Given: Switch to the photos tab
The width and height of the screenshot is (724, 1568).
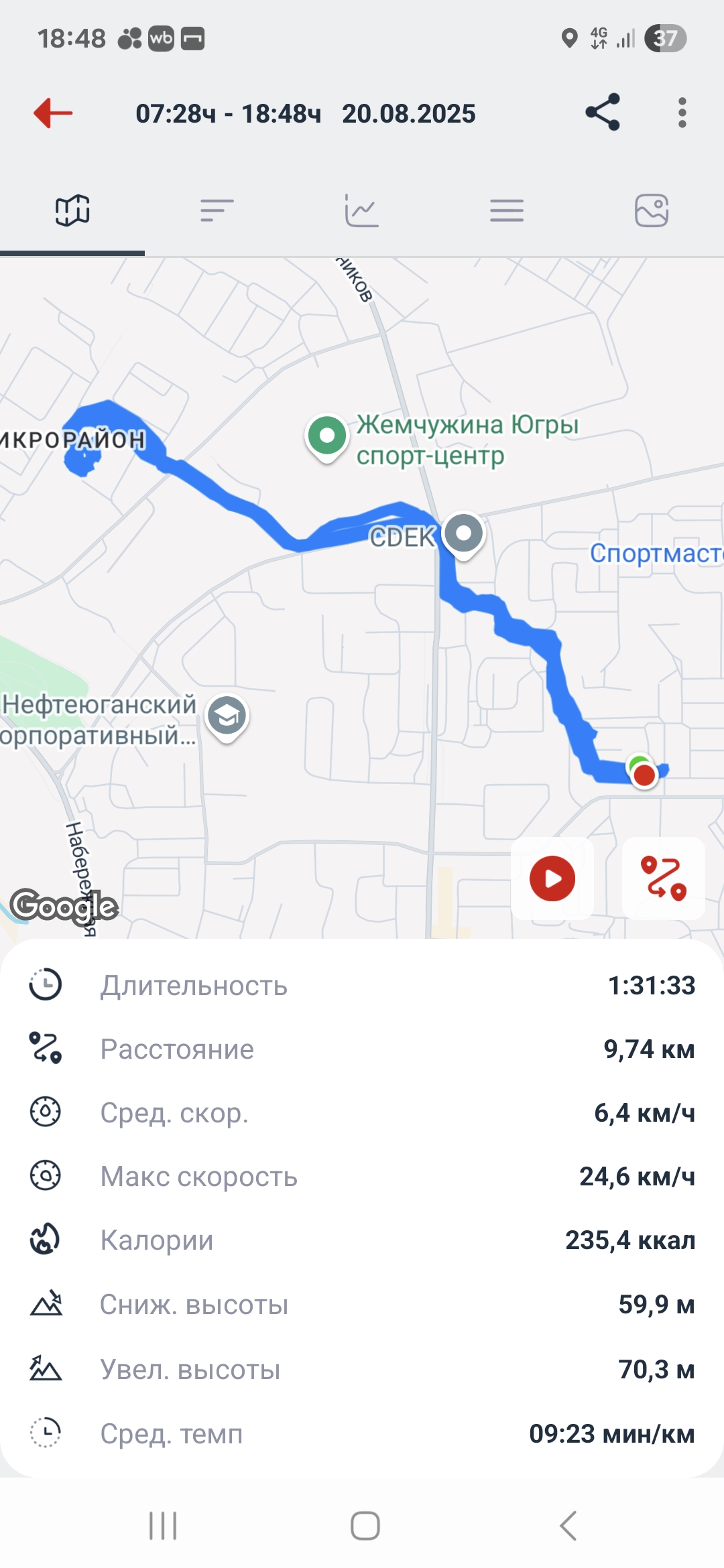Looking at the screenshot, I should click(652, 210).
